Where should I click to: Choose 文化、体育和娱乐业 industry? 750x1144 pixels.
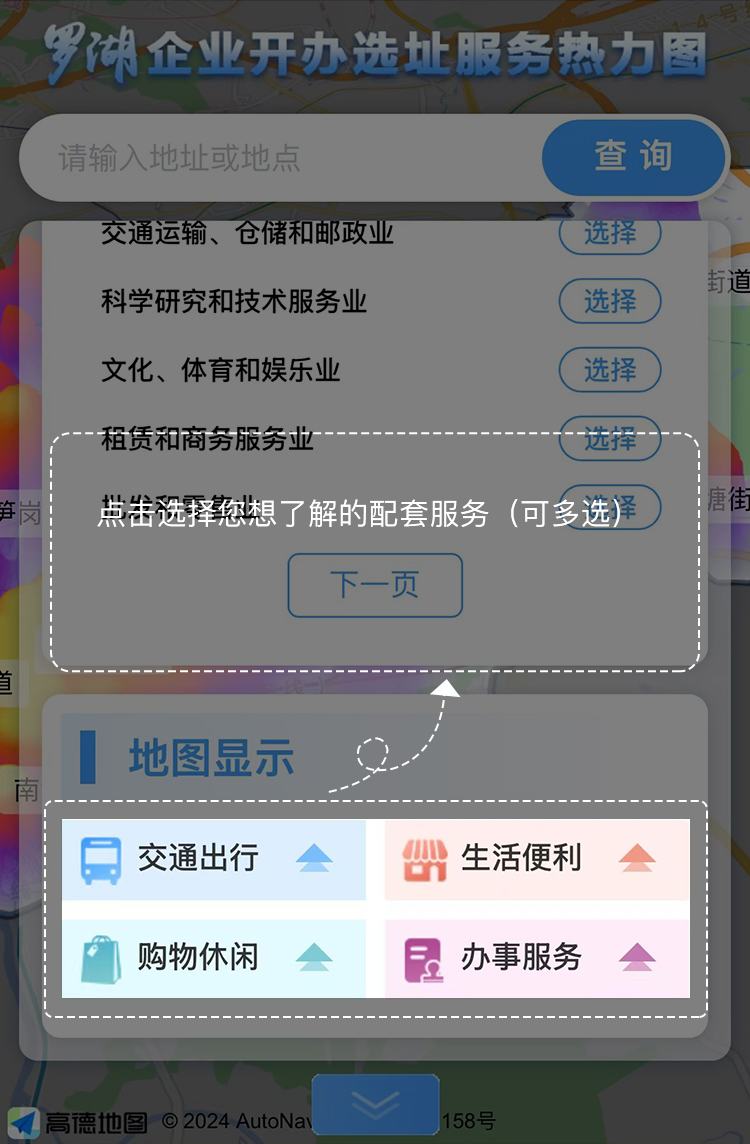(x=610, y=370)
